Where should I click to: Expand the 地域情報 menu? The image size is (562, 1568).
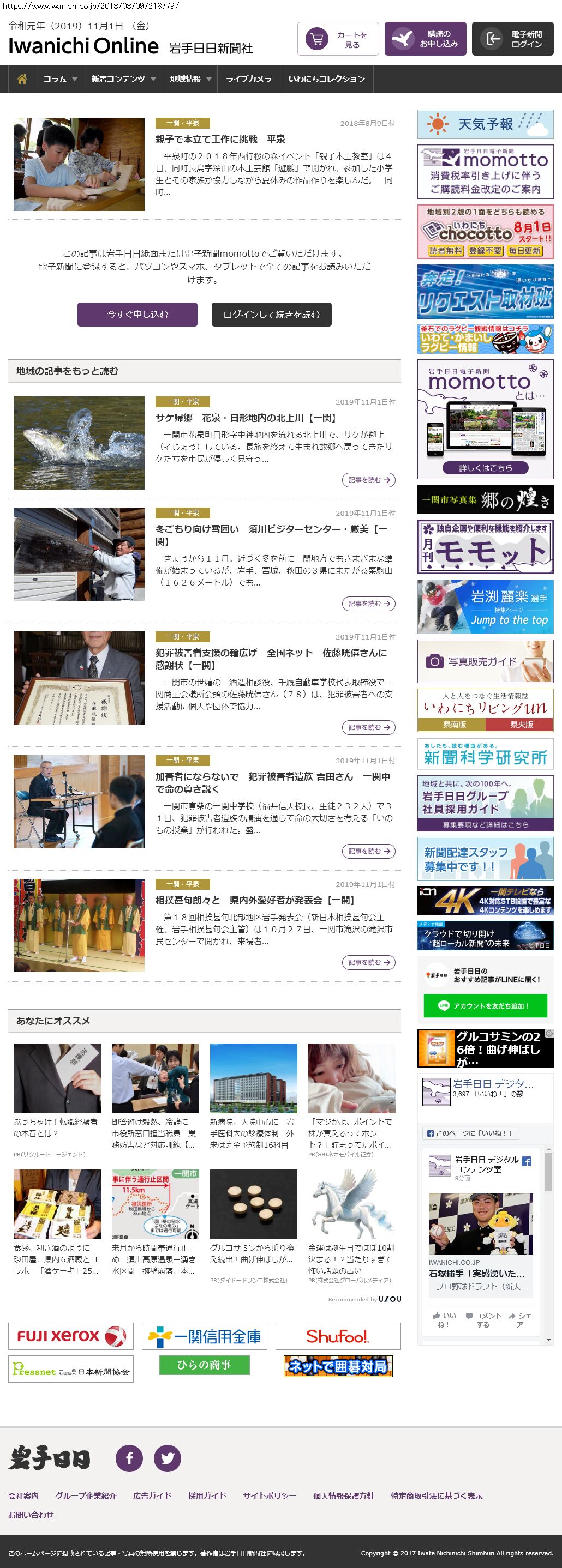click(x=190, y=79)
